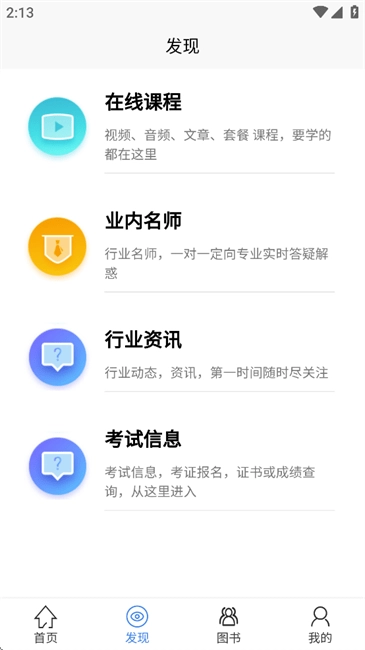Open the 我的 profile tab

[320, 624]
